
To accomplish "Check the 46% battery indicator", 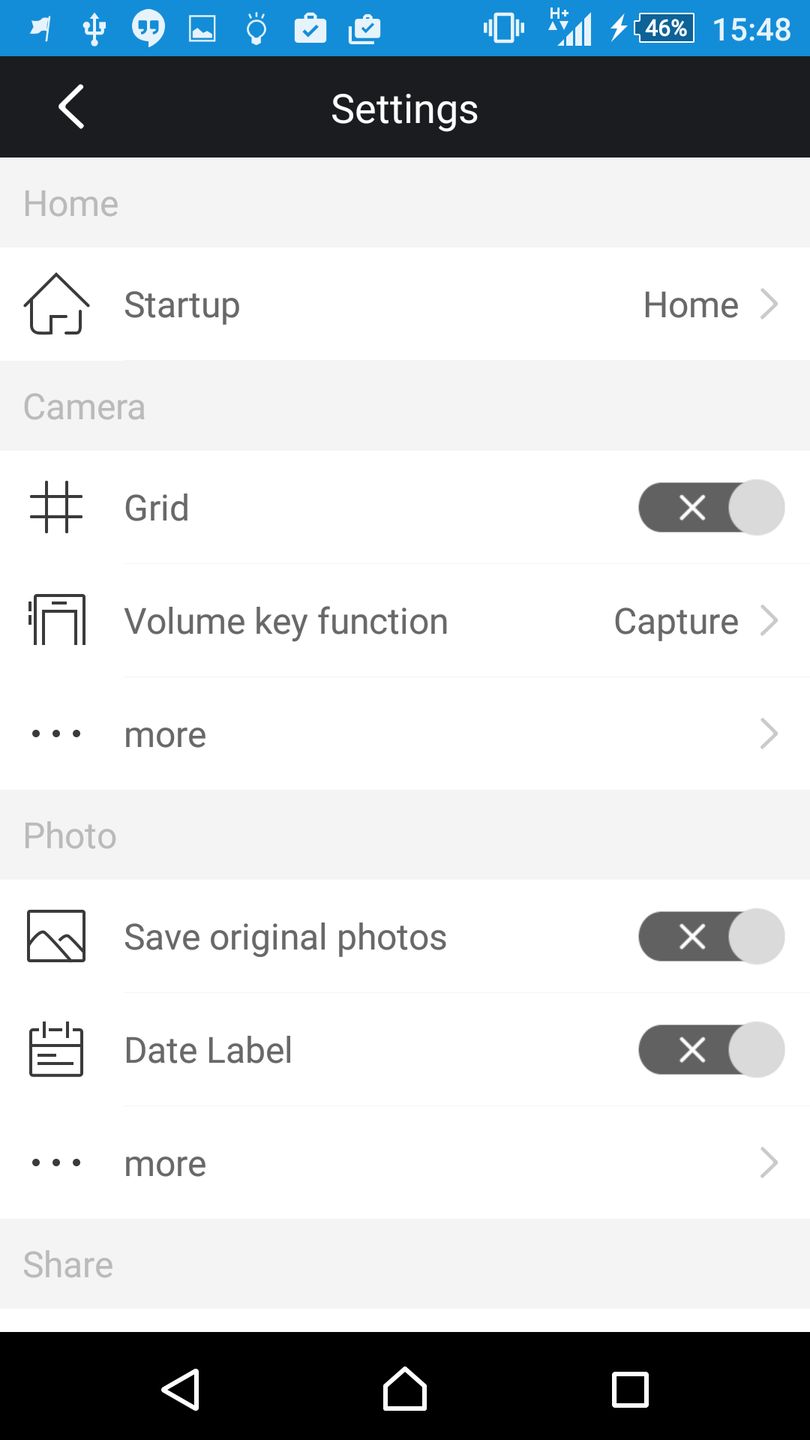I will click(659, 28).
